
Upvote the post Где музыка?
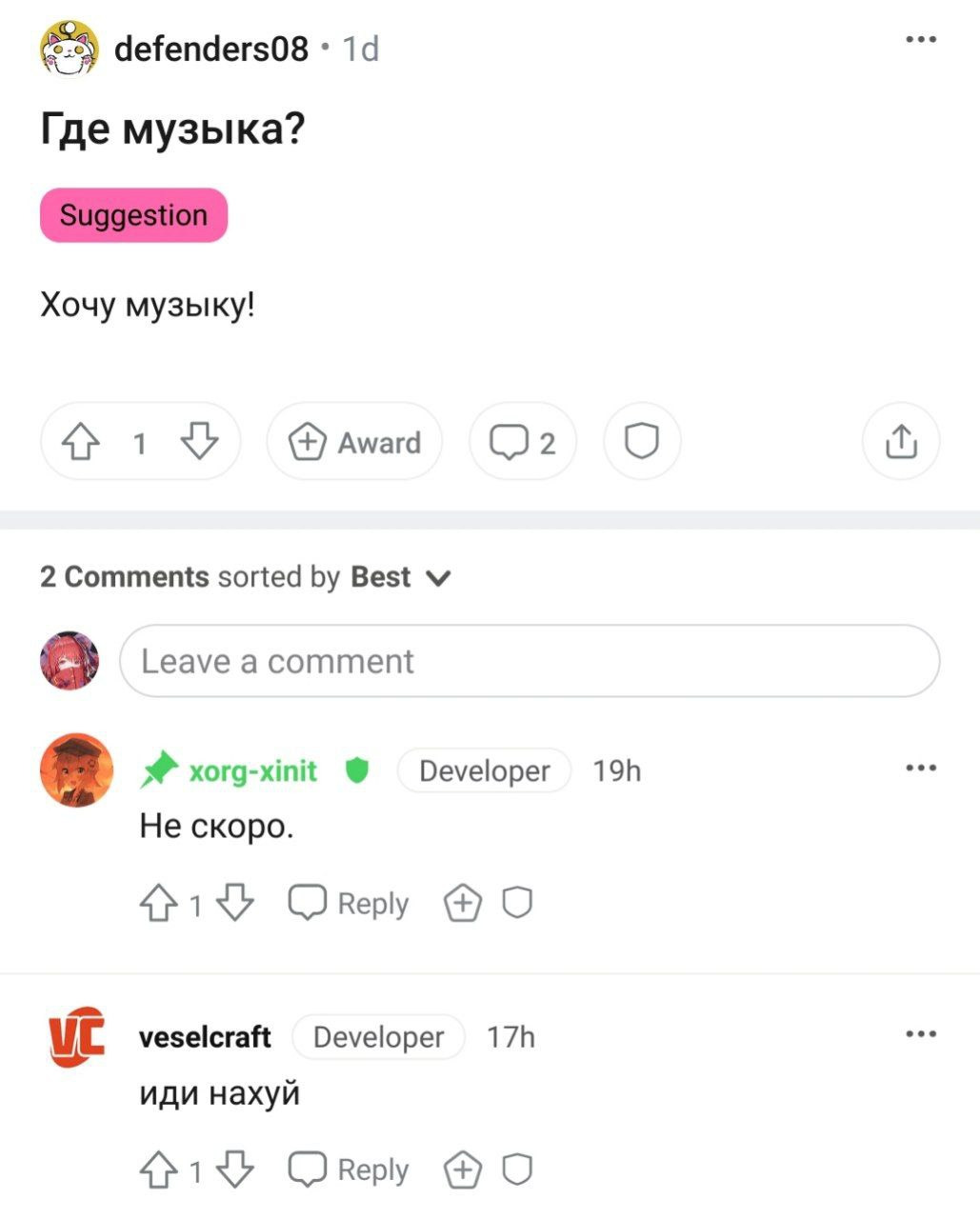click(x=81, y=442)
